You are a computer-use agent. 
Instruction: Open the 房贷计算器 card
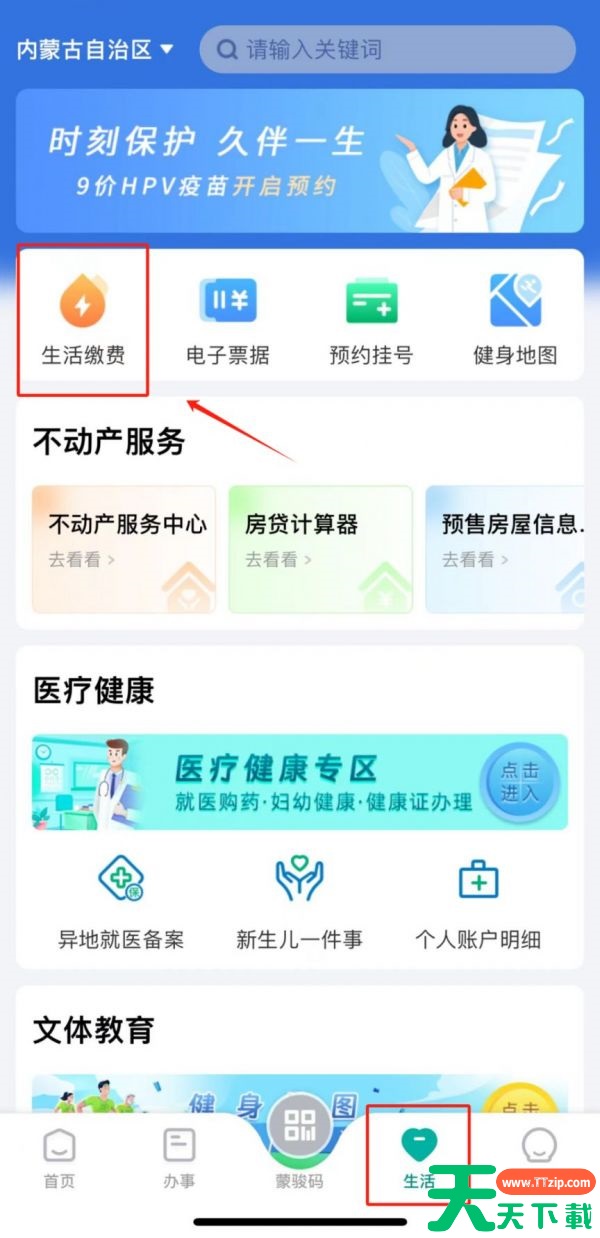click(320, 549)
